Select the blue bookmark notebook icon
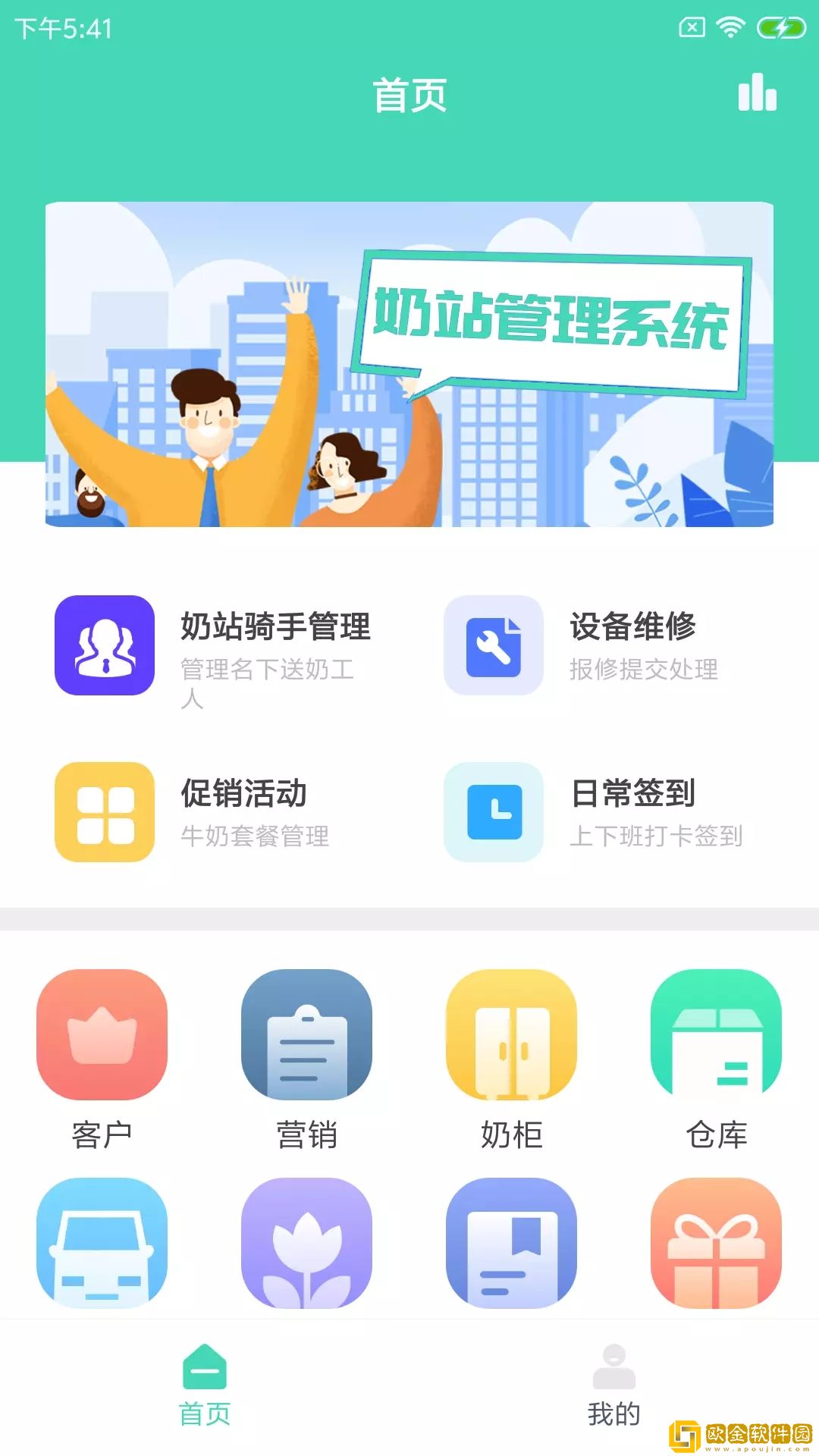Image resolution: width=819 pixels, height=1456 pixels. [511, 1244]
